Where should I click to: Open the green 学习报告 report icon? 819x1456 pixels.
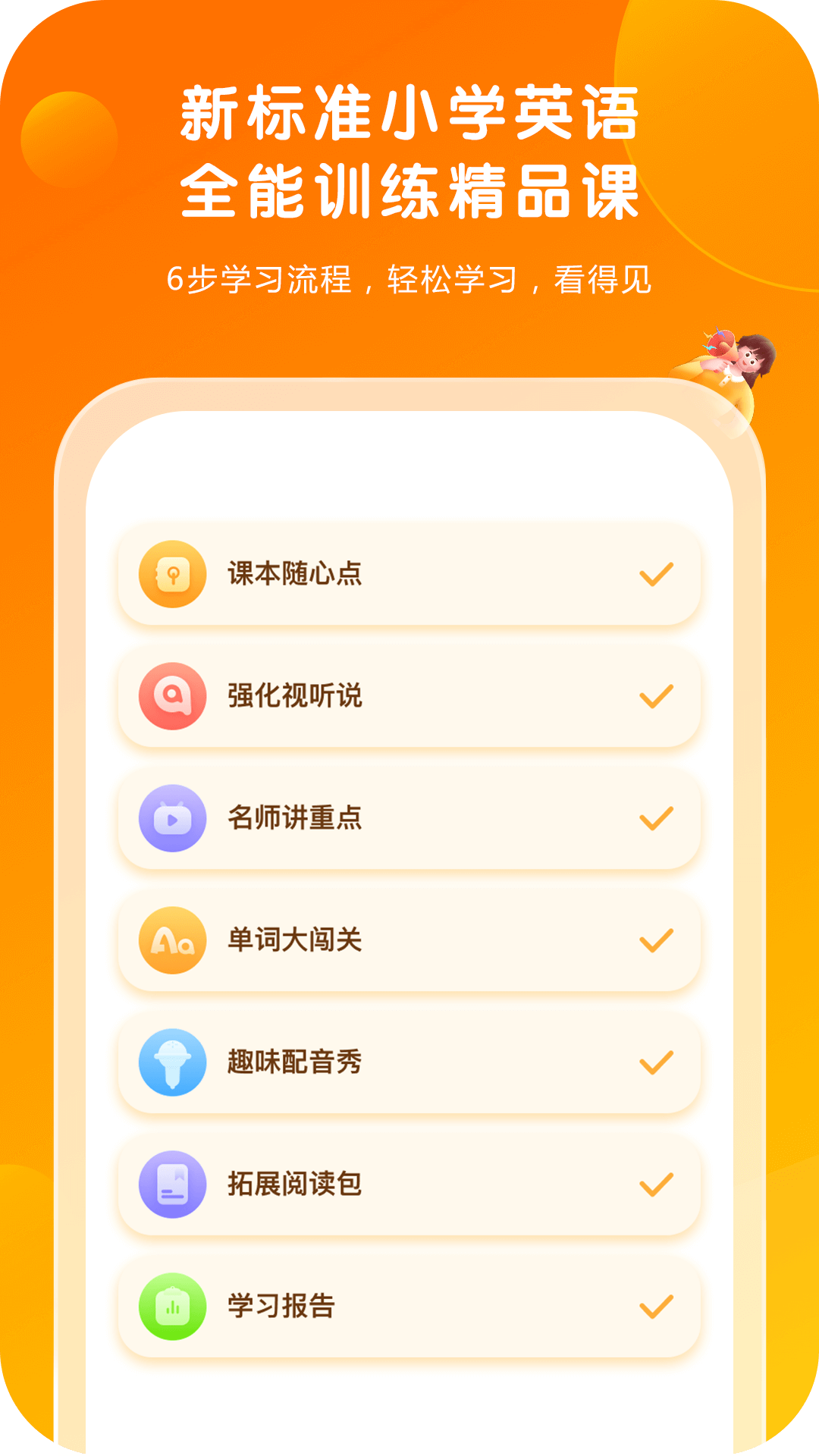pos(173,1307)
